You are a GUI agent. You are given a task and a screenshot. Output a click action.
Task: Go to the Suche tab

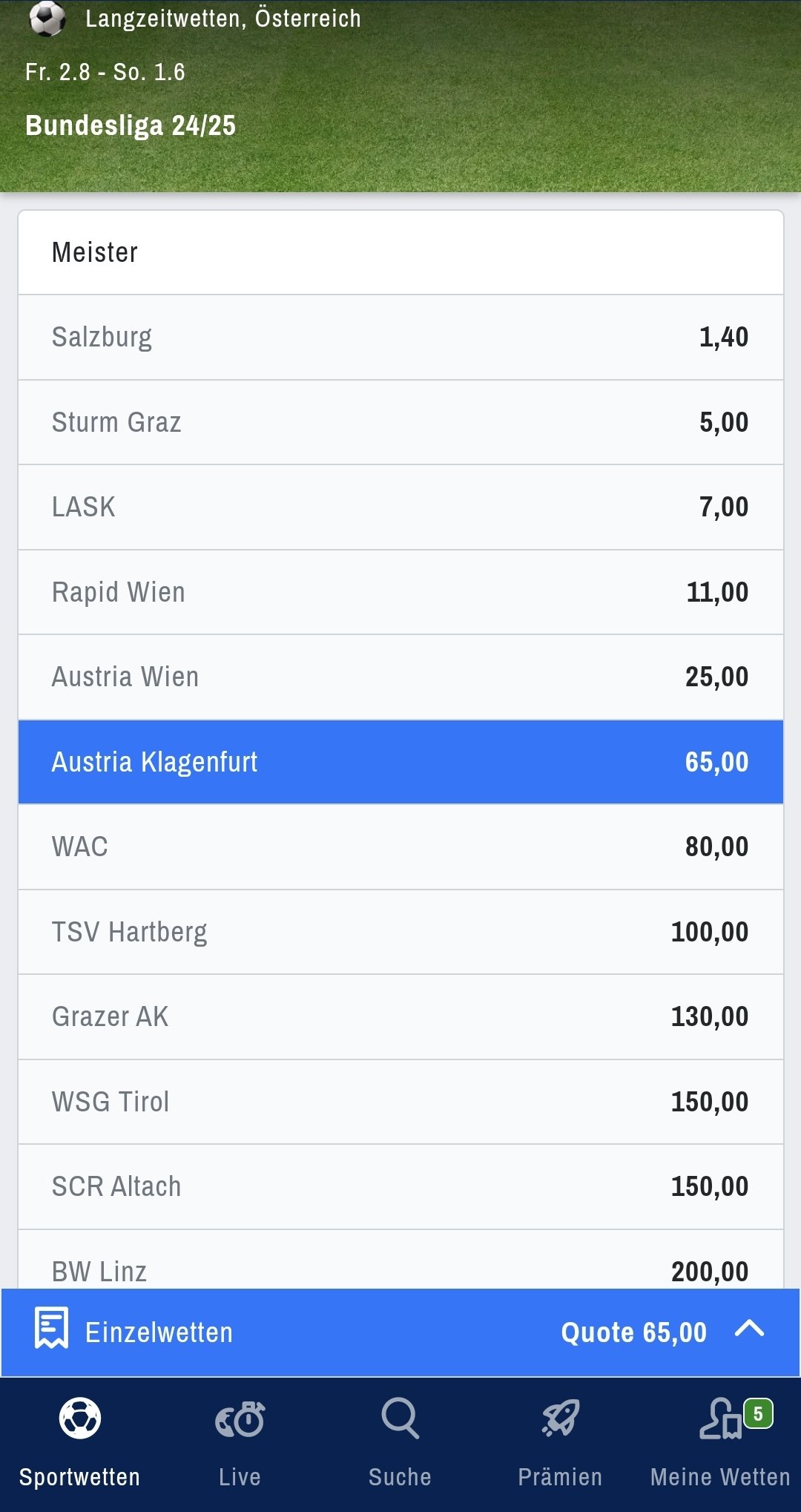400,1444
